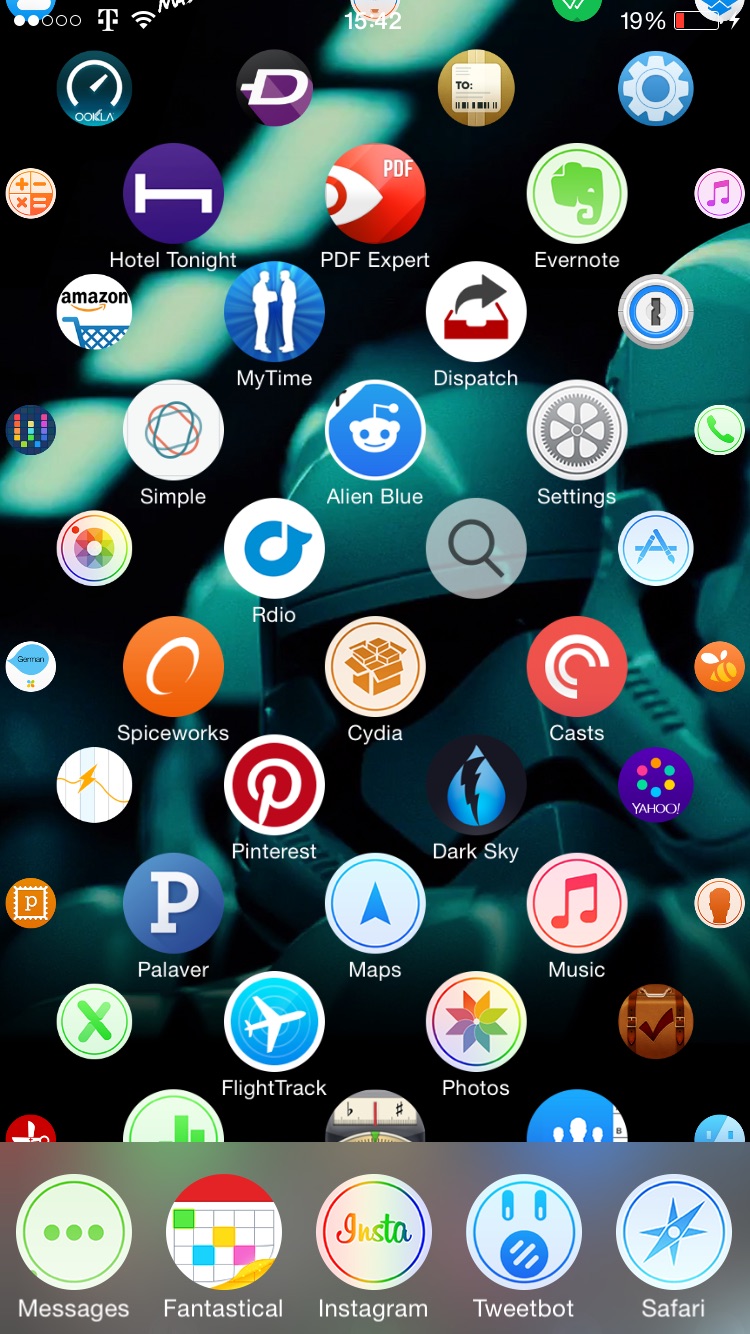Open Maps
This screenshot has height=1334, width=750.
click(x=375, y=903)
